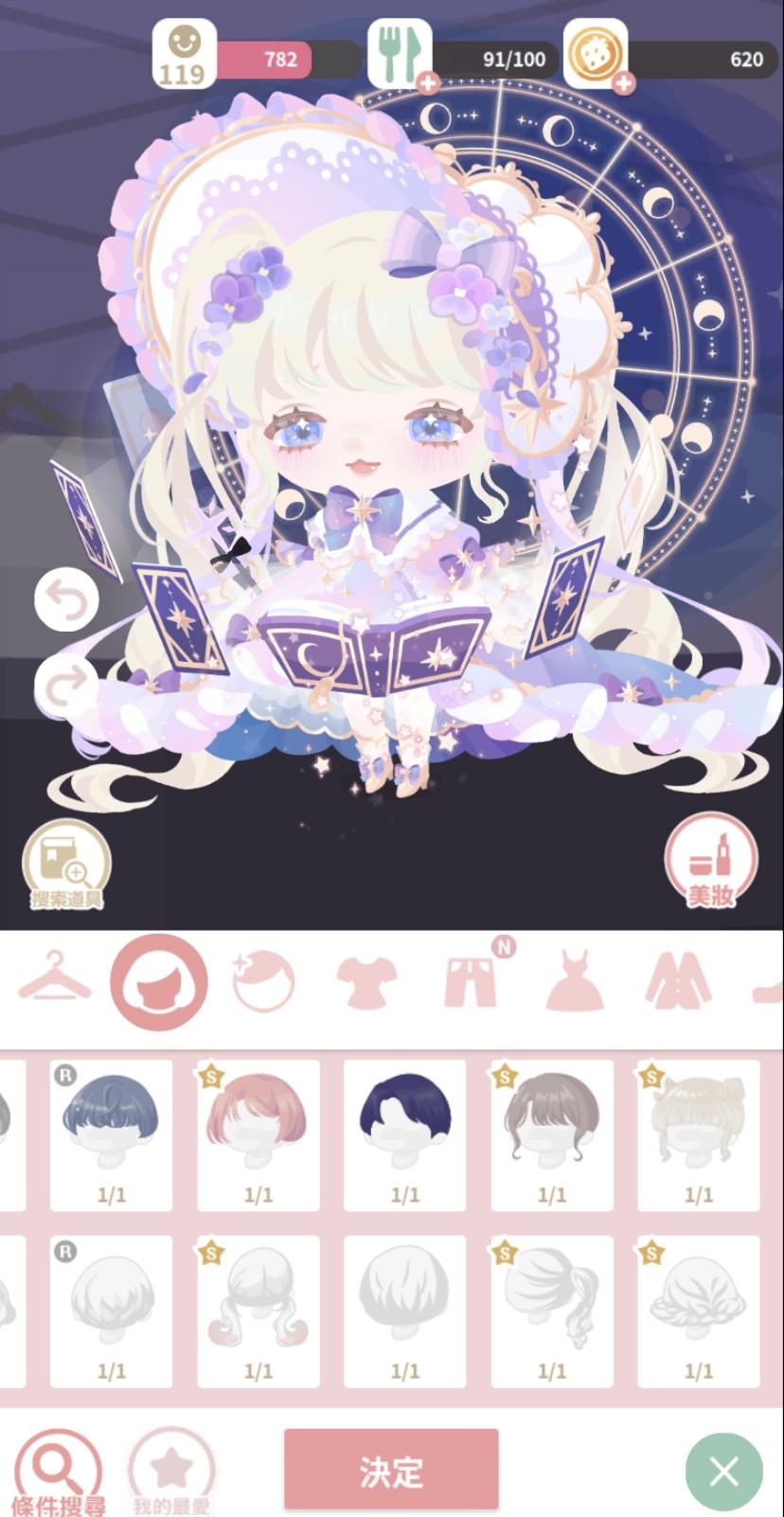Confirm with the 決定 button
Viewport: 784px width, 1517px height.
[391, 1470]
